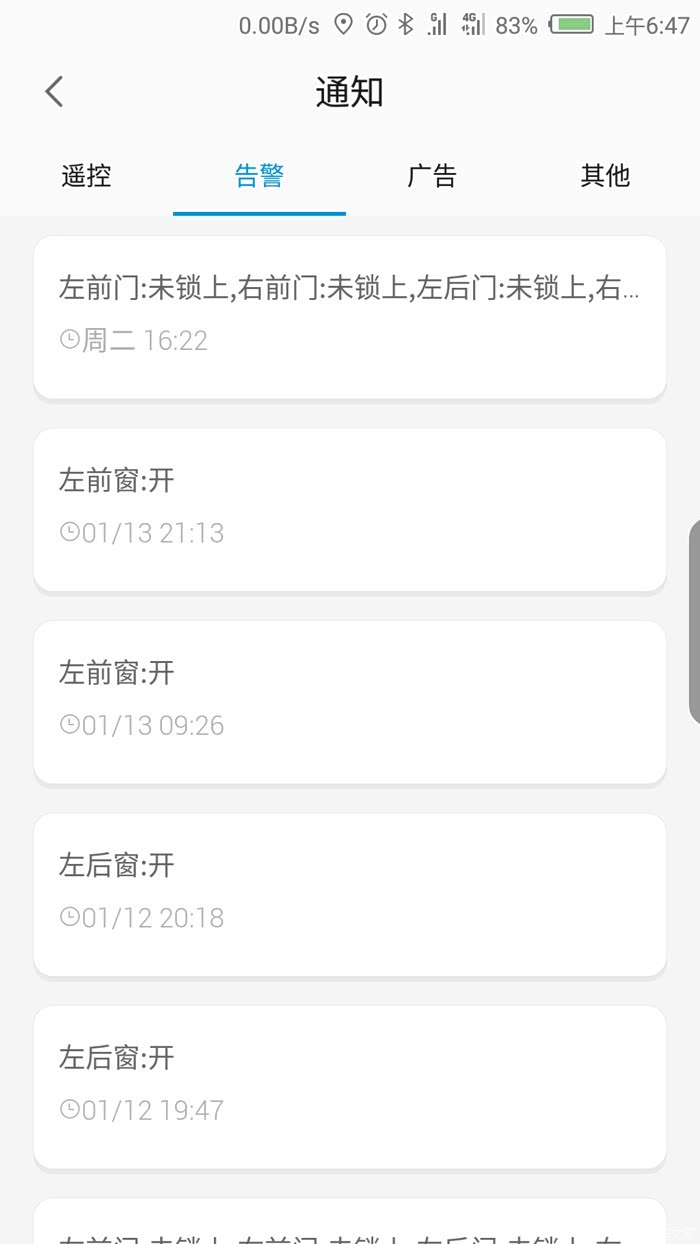View 左后窗:开 alert from 01/12 19:47

(350, 1086)
